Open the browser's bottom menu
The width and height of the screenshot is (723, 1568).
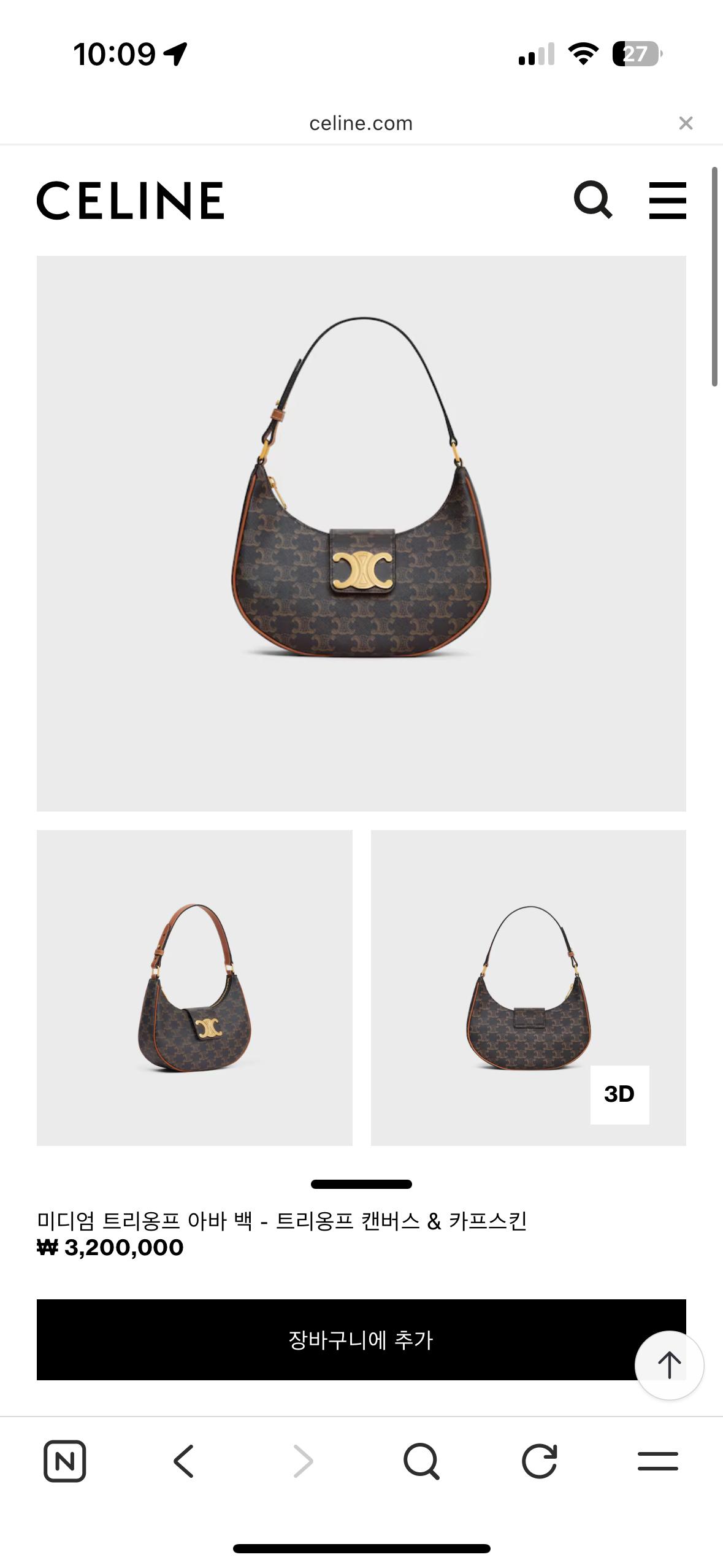(657, 1461)
